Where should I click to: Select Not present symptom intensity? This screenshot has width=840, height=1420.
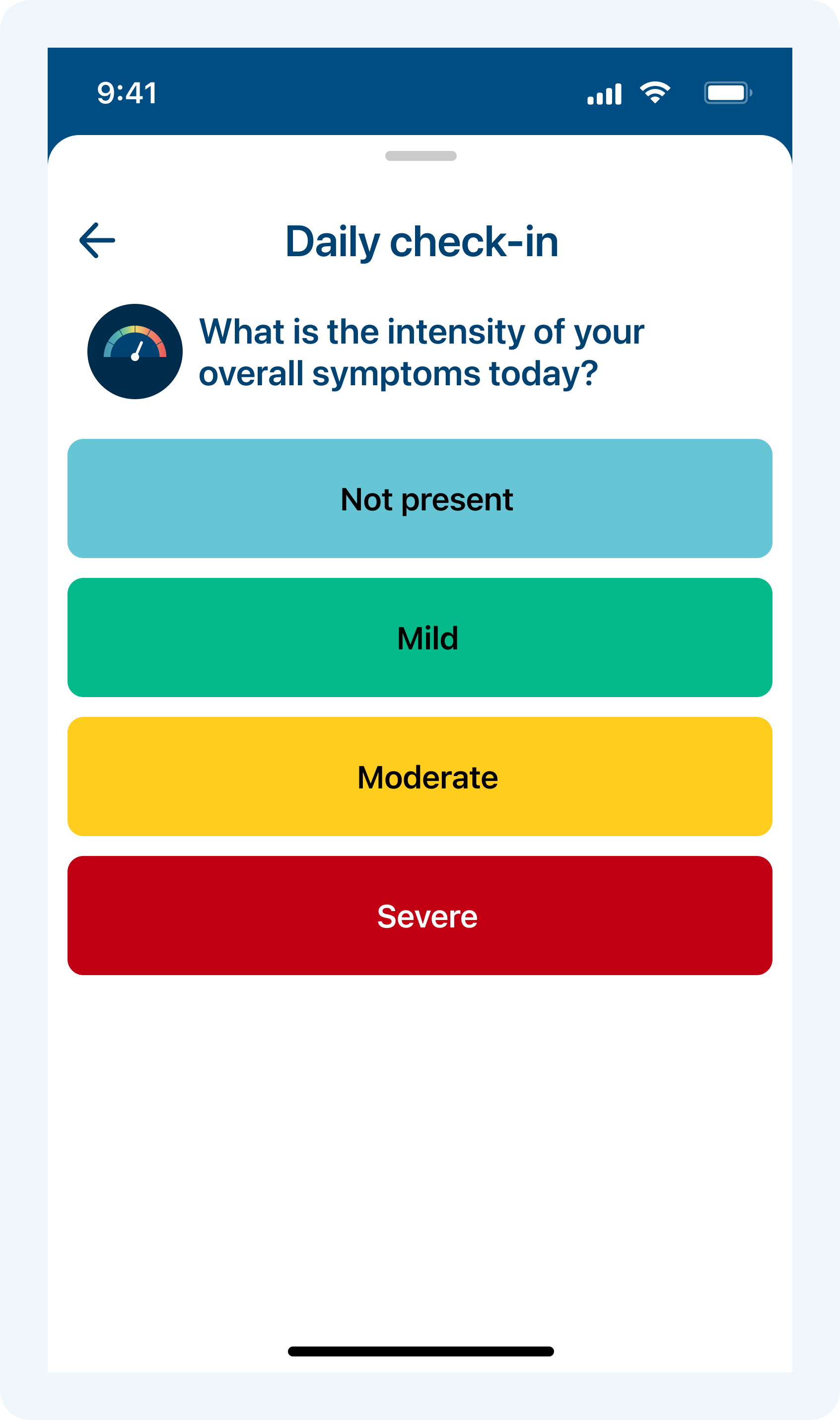(420, 498)
